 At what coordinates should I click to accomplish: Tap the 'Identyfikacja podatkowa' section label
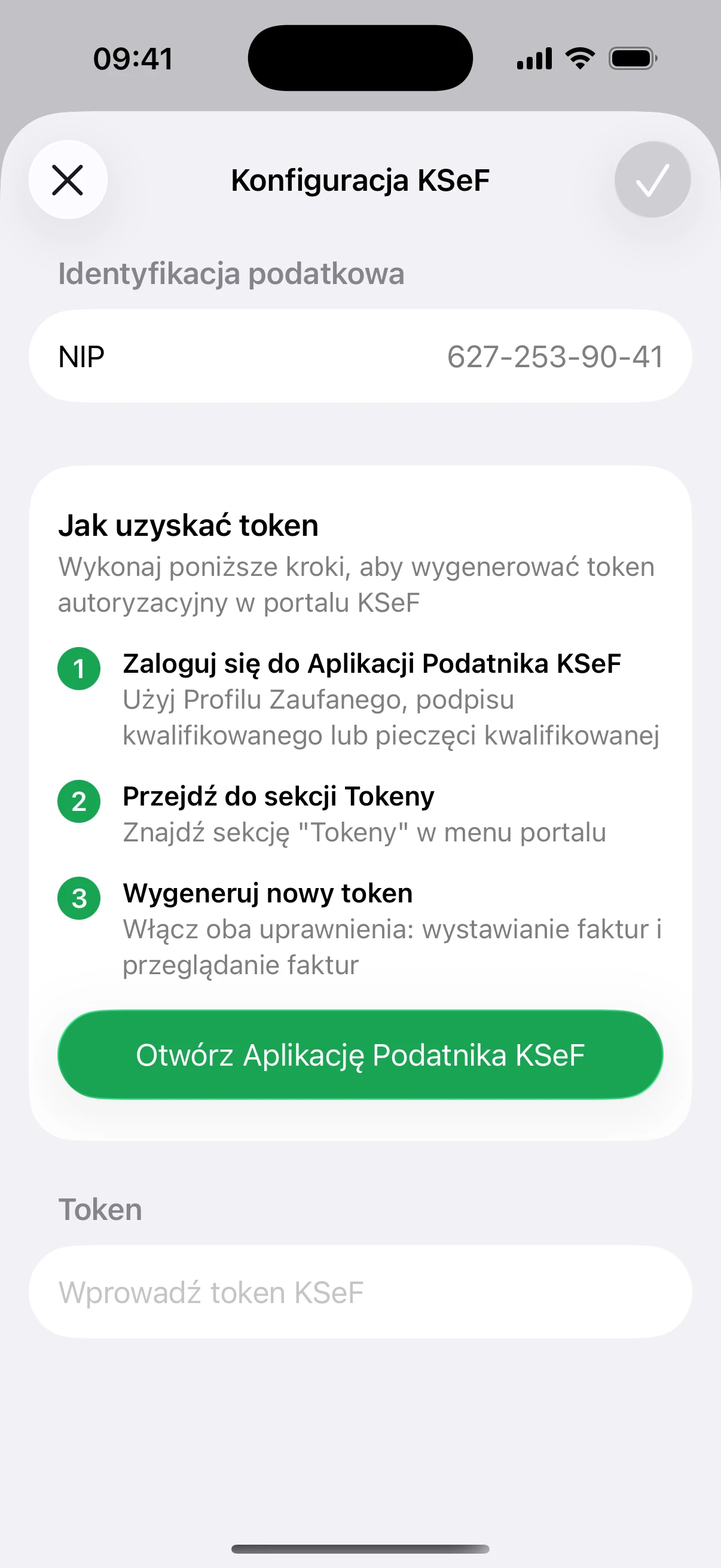[x=231, y=273]
